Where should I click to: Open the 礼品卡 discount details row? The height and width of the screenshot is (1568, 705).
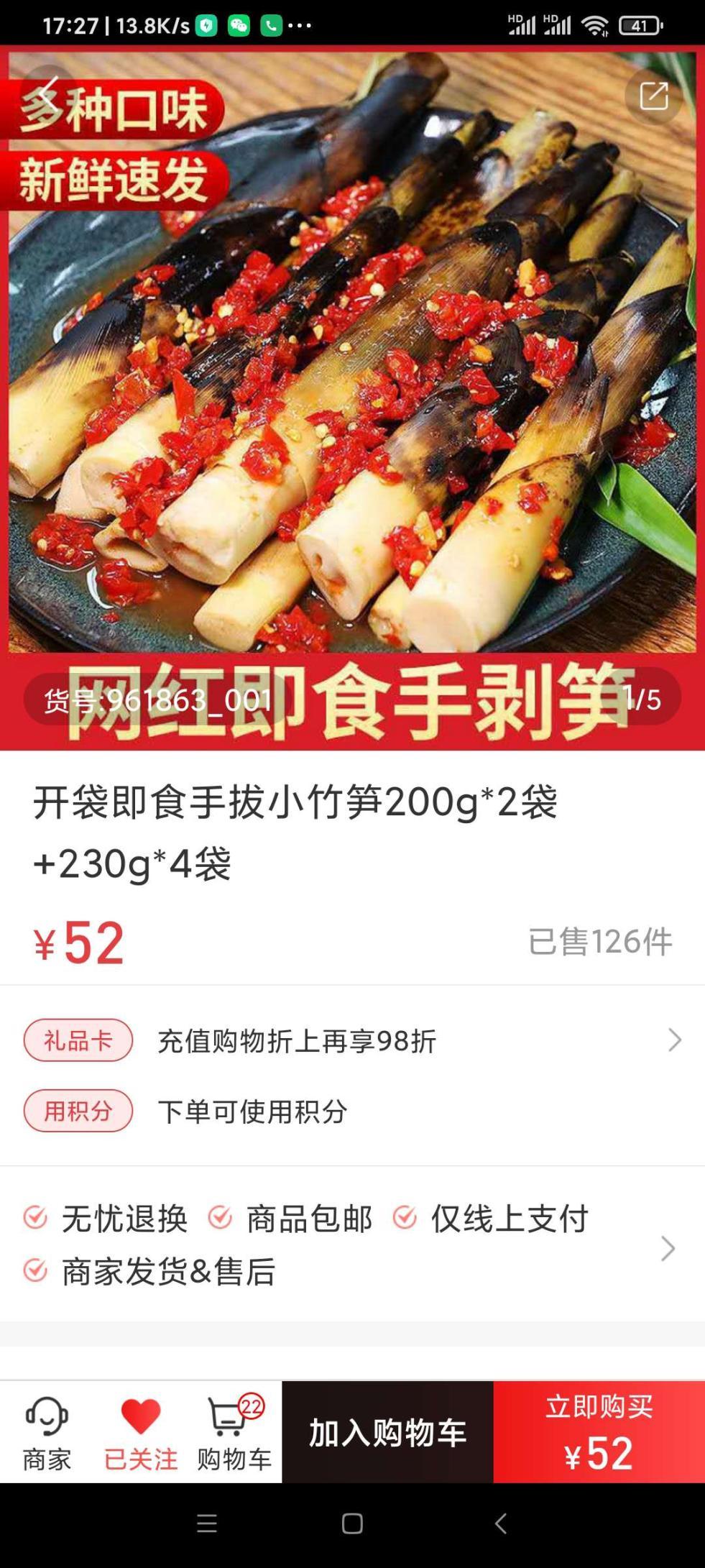[x=352, y=1040]
